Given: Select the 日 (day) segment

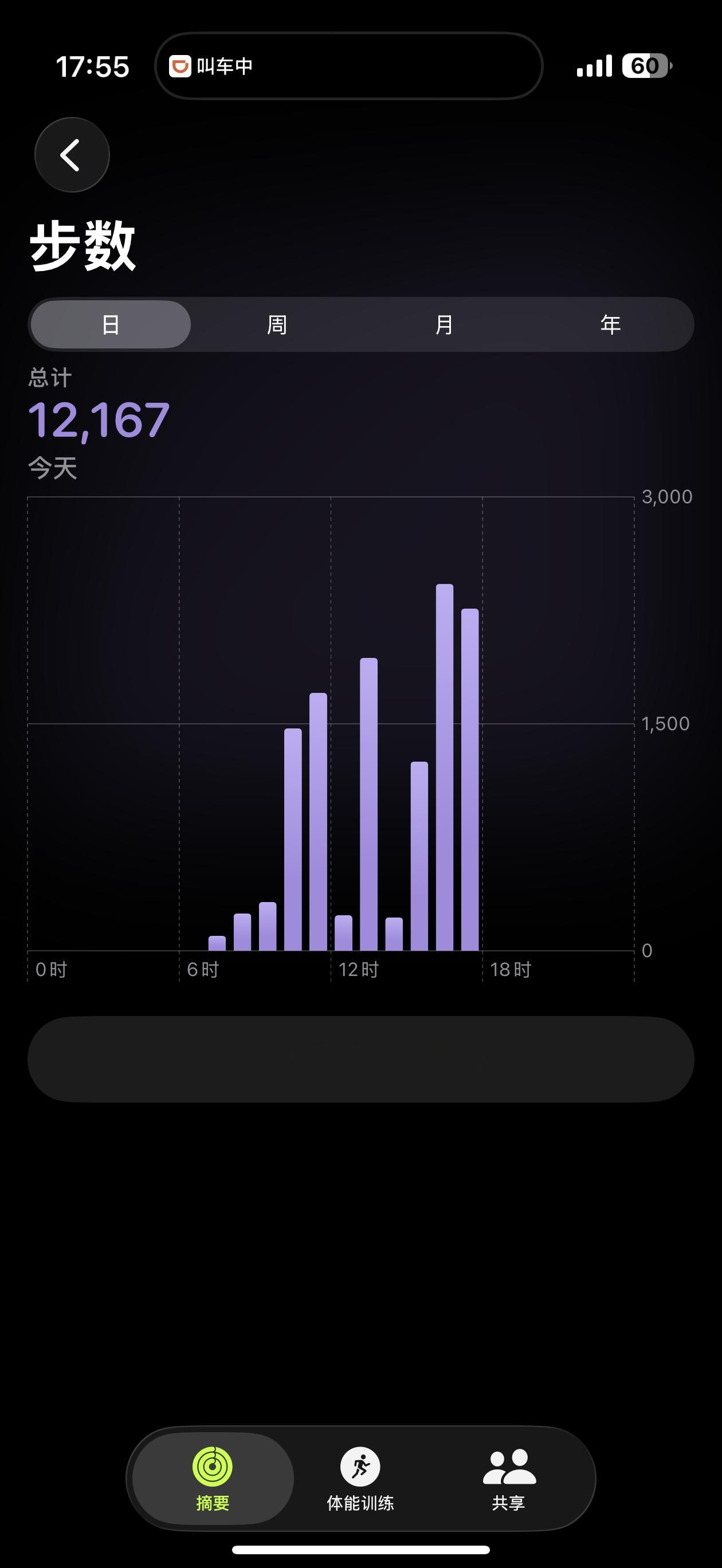Looking at the screenshot, I should pos(111,324).
